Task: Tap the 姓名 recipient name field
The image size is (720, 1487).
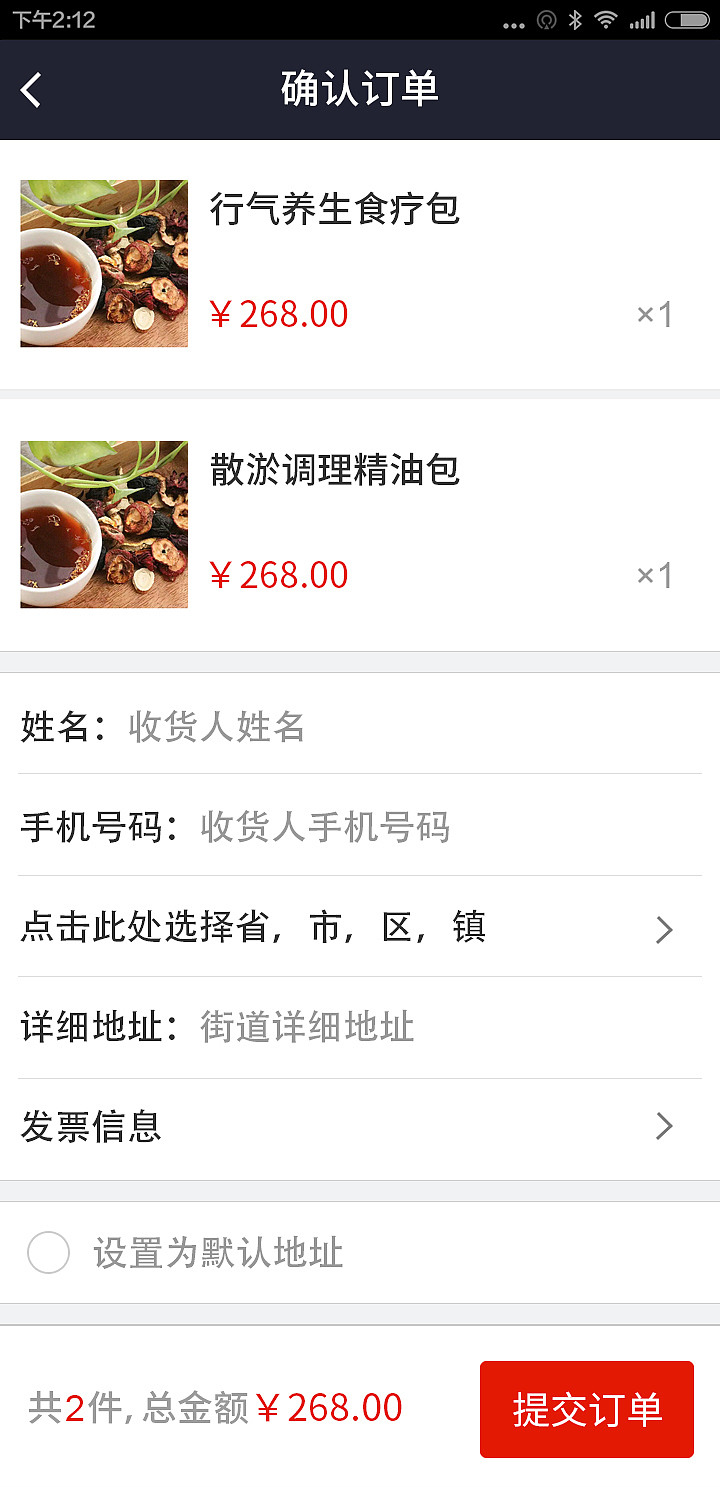Action: (x=400, y=727)
